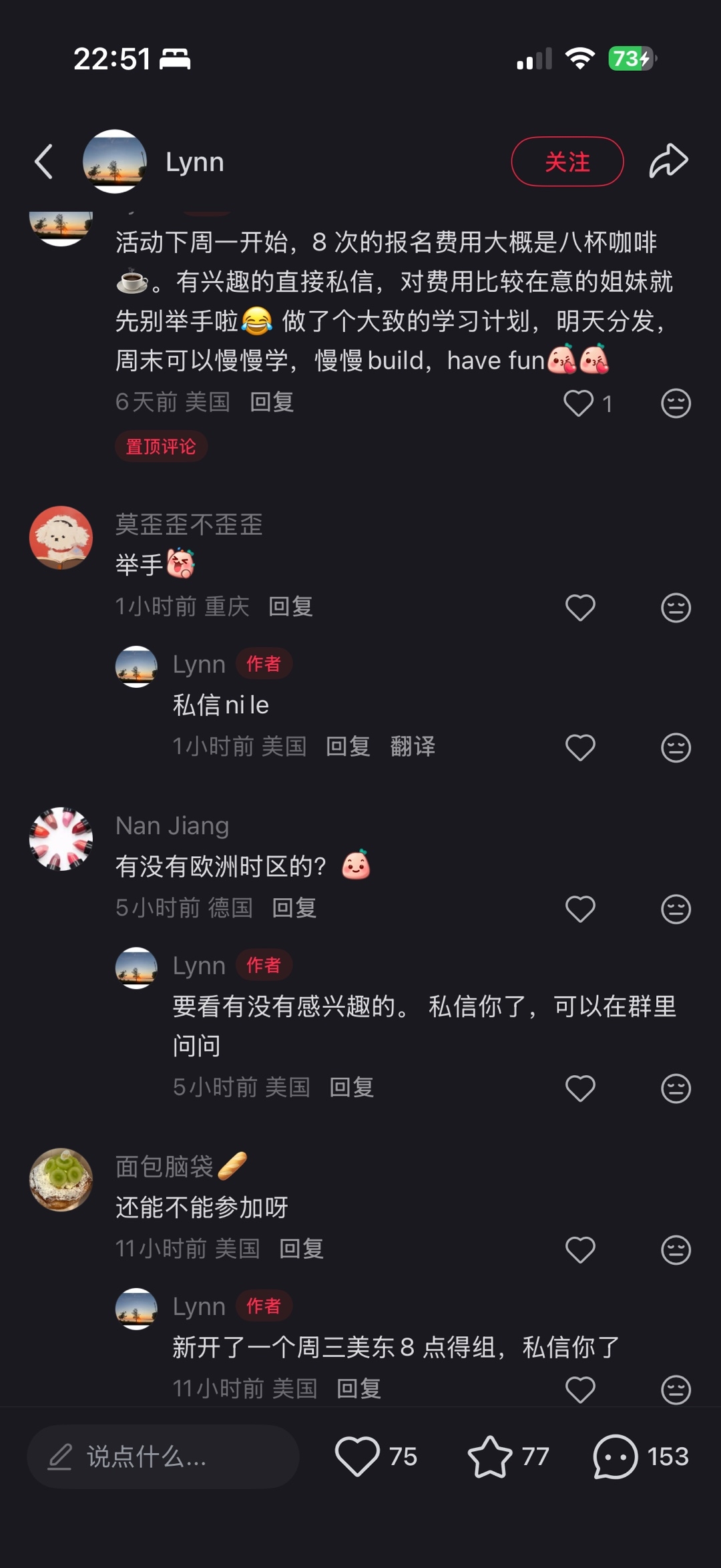The image size is (721, 1568).
Task: Translate Lynn's 私信 ni le reply
Action: coord(413,746)
